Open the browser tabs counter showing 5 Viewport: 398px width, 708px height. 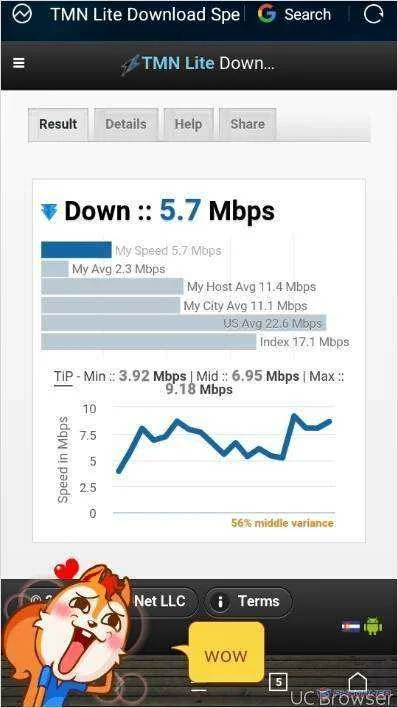click(x=278, y=682)
